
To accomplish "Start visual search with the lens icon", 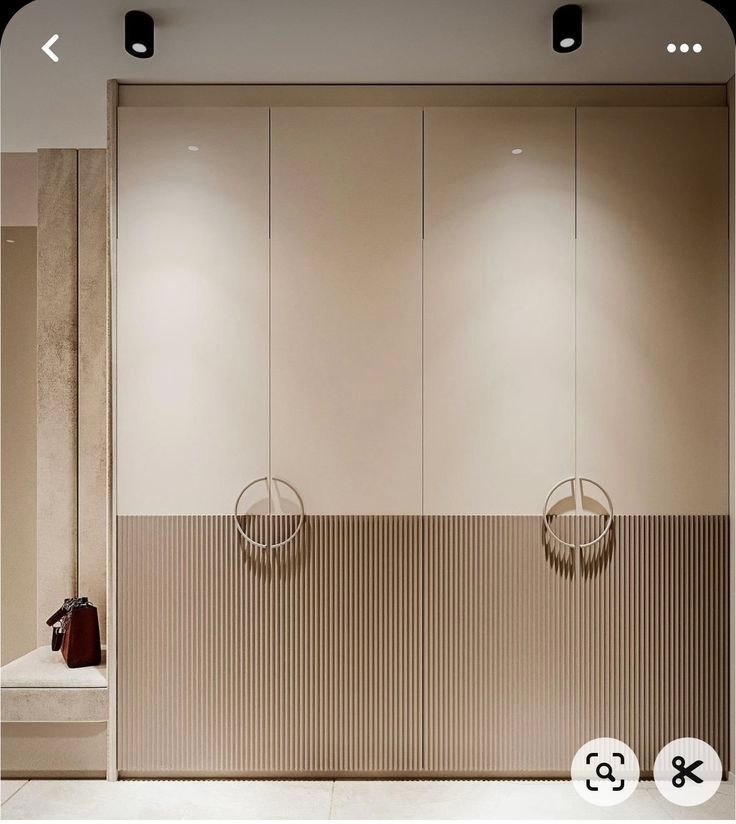I will click(x=605, y=771).
